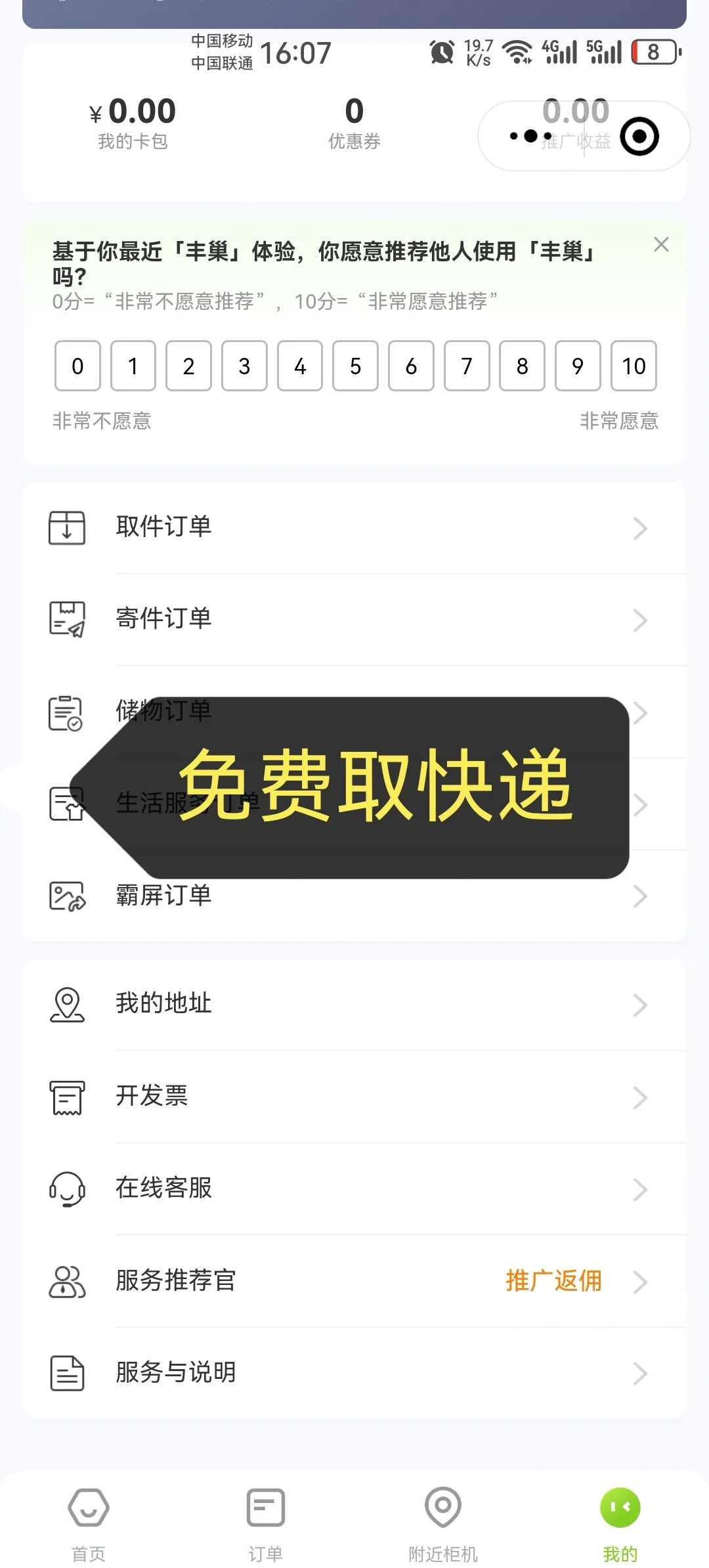Rate 0 on the recommendation scale

click(x=77, y=366)
